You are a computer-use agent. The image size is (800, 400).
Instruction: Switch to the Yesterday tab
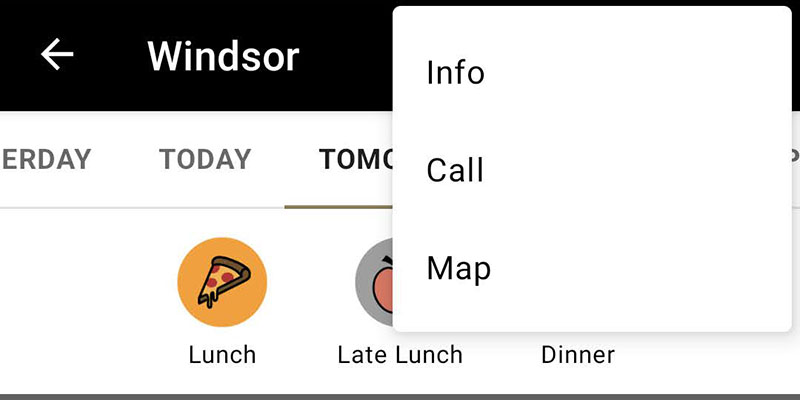pos(45,159)
